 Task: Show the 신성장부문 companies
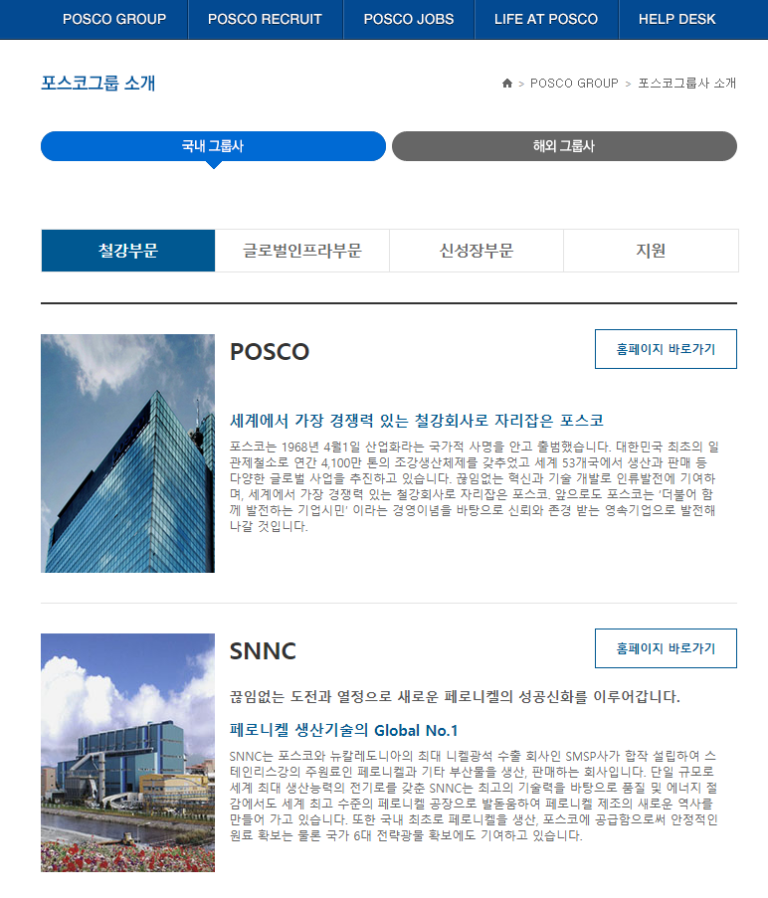(x=476, y=251)
